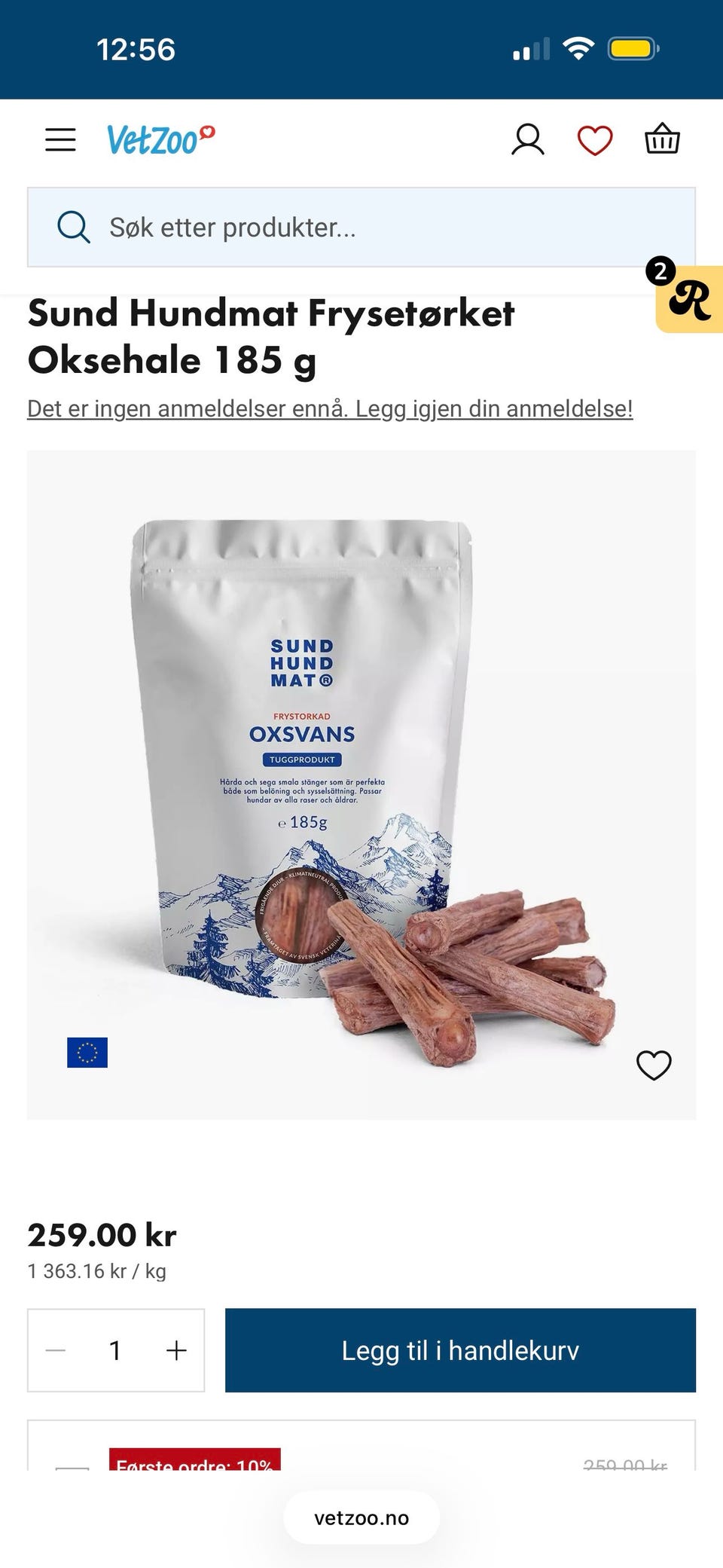Open the reviews link under the title
The height and width of the screenshot is (1568, 723).
(330, 408)
